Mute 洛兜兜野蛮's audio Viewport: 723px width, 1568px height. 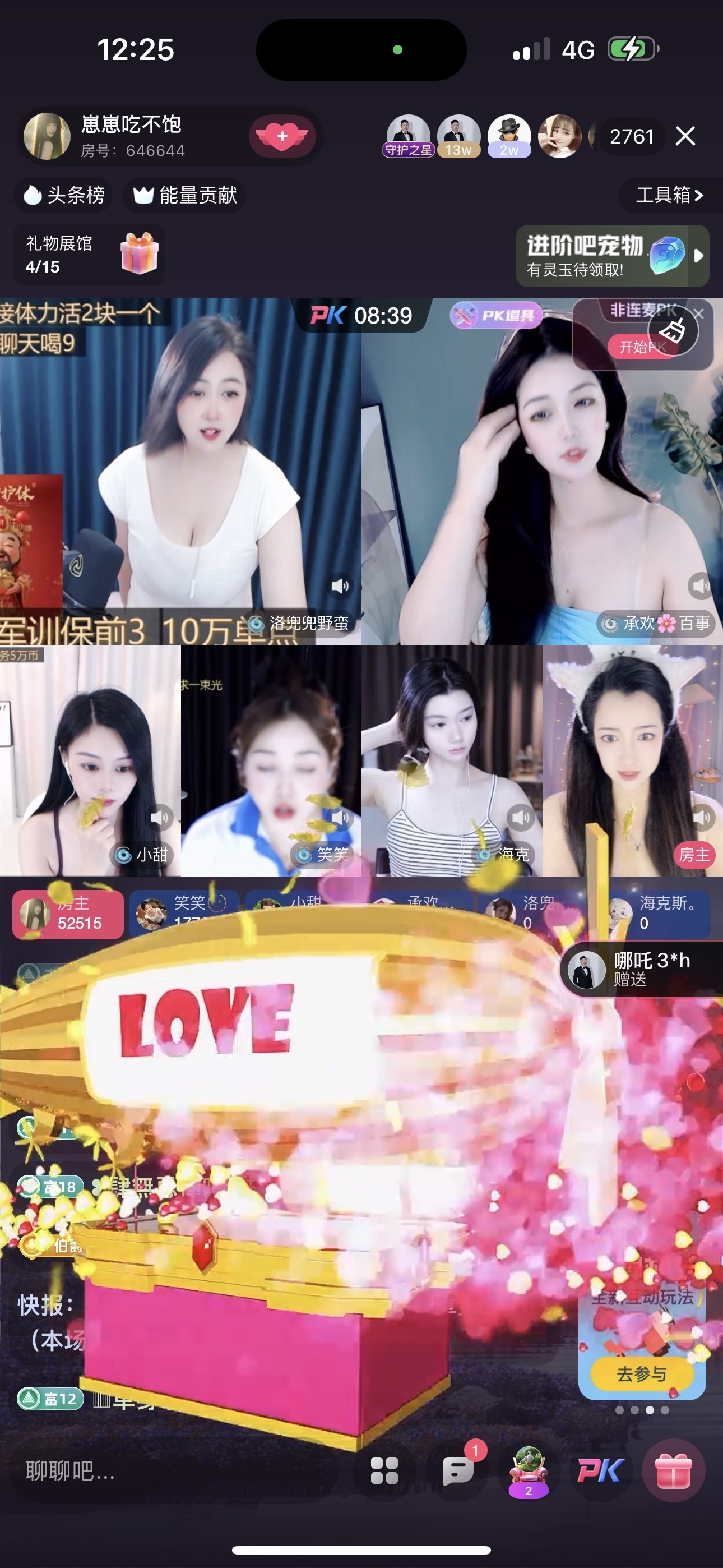click(x=340, y=585)
